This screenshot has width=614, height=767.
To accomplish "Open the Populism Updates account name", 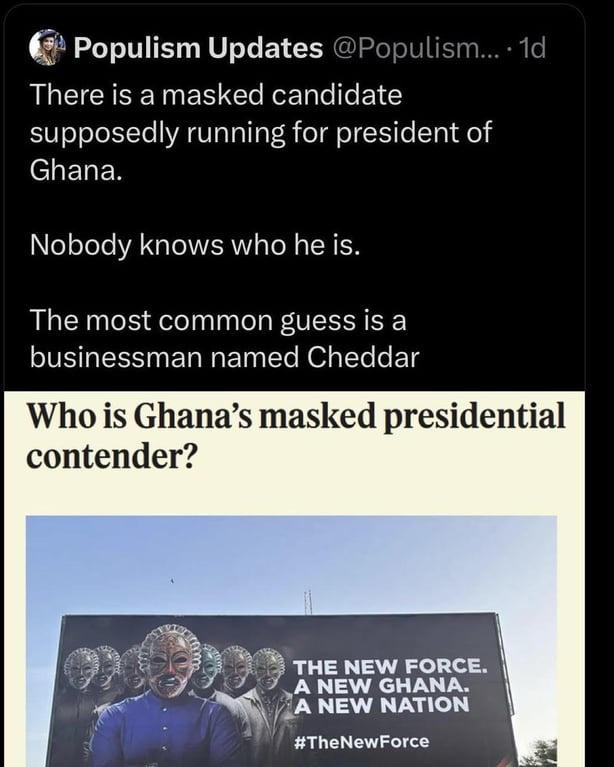I will [x=199, y=48].
